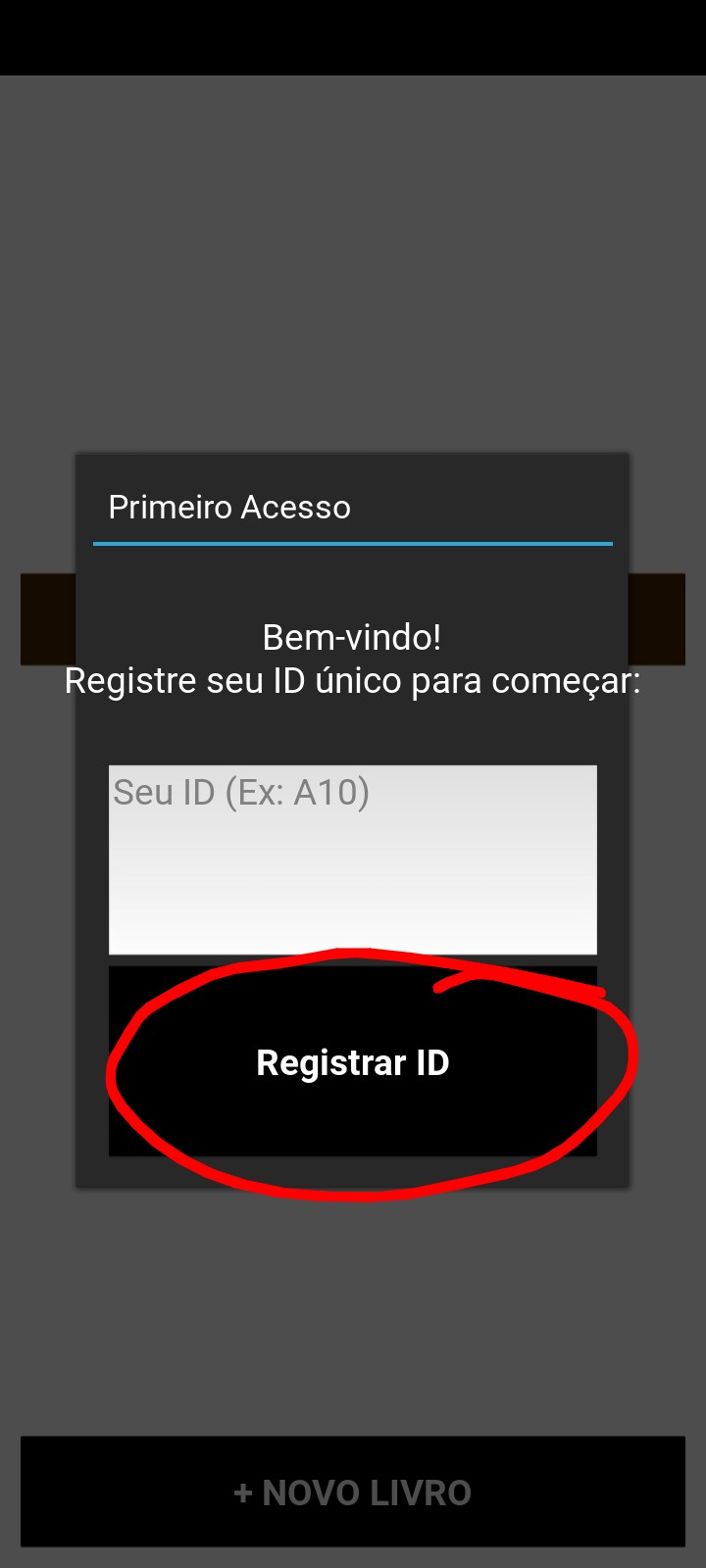Tap the Seu ID (Ex: A10) placeholder text
This screenshot has width=706, height=1568.
tap(239, 792)
